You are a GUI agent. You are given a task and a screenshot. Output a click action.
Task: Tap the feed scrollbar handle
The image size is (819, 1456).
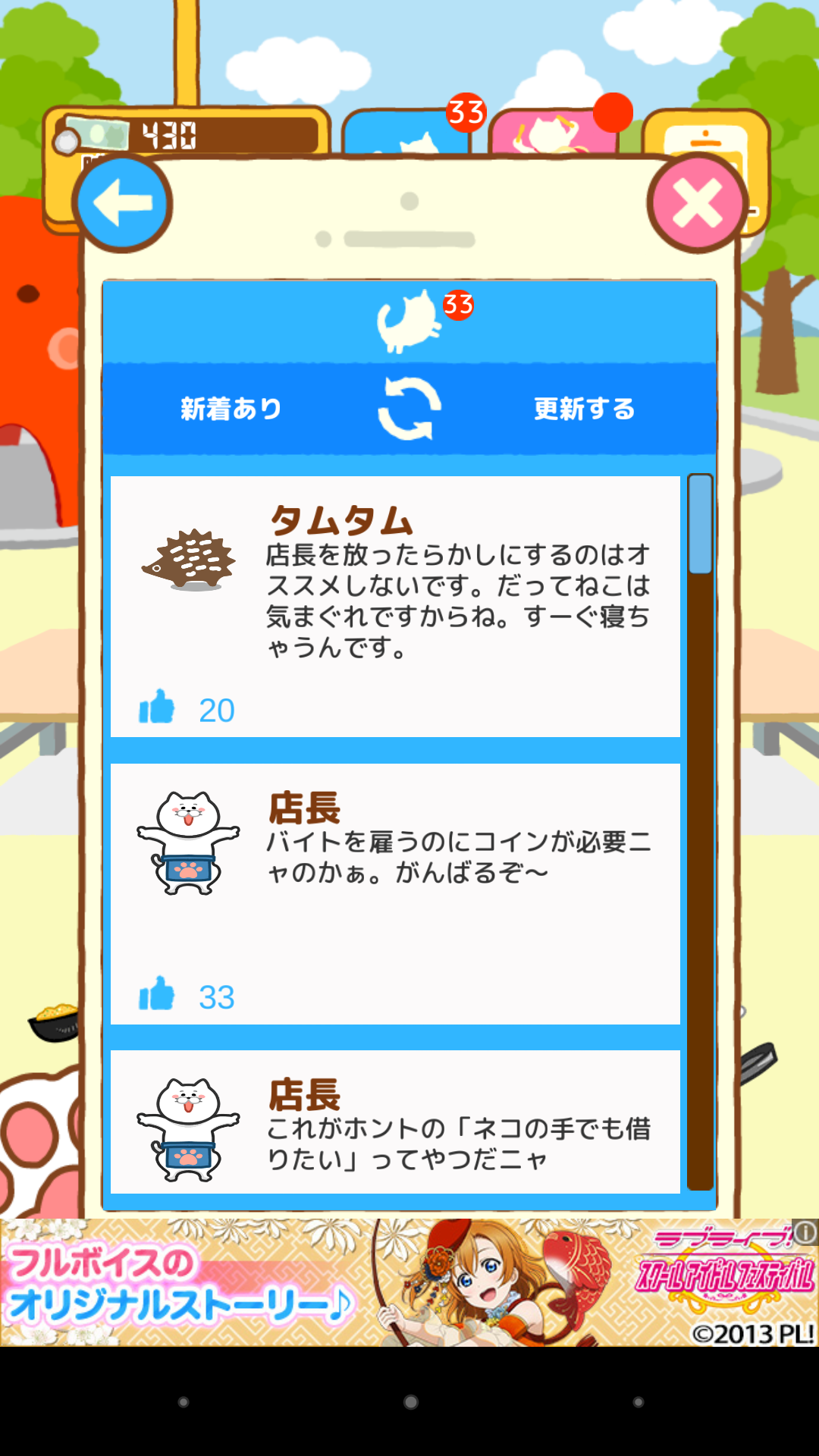point(699,525)
